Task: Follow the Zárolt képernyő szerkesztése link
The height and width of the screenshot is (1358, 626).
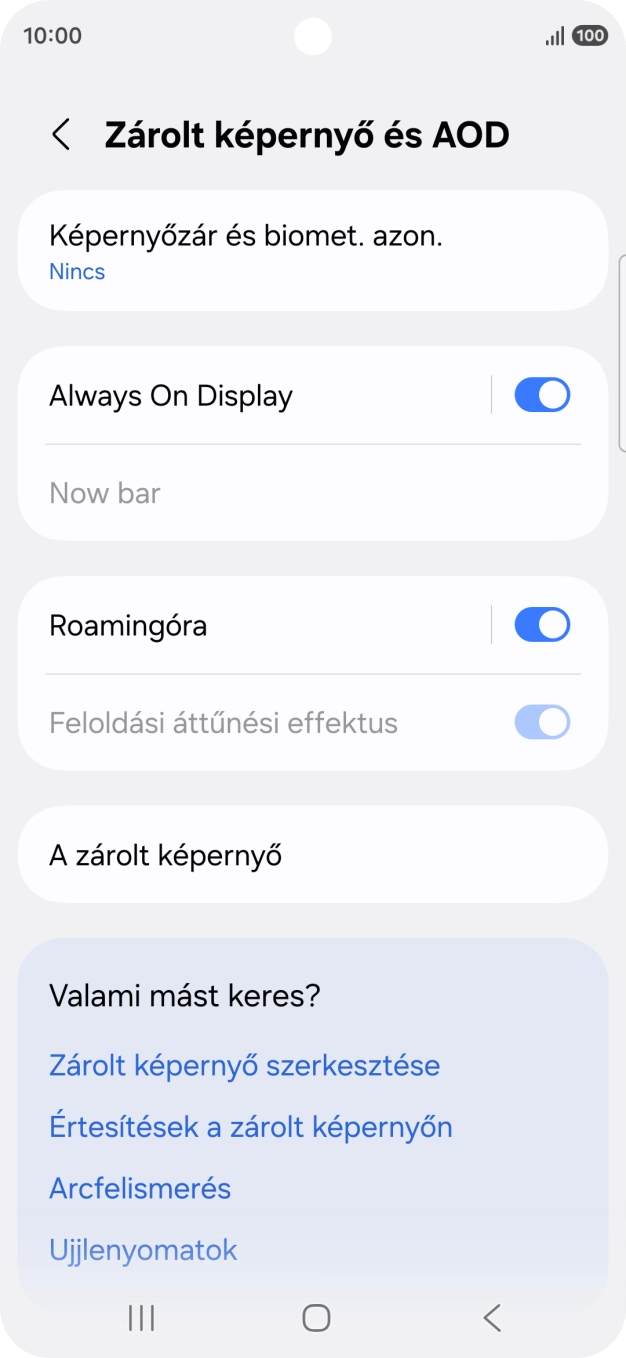Action: pyautogui.click(x=244, y=1065)
